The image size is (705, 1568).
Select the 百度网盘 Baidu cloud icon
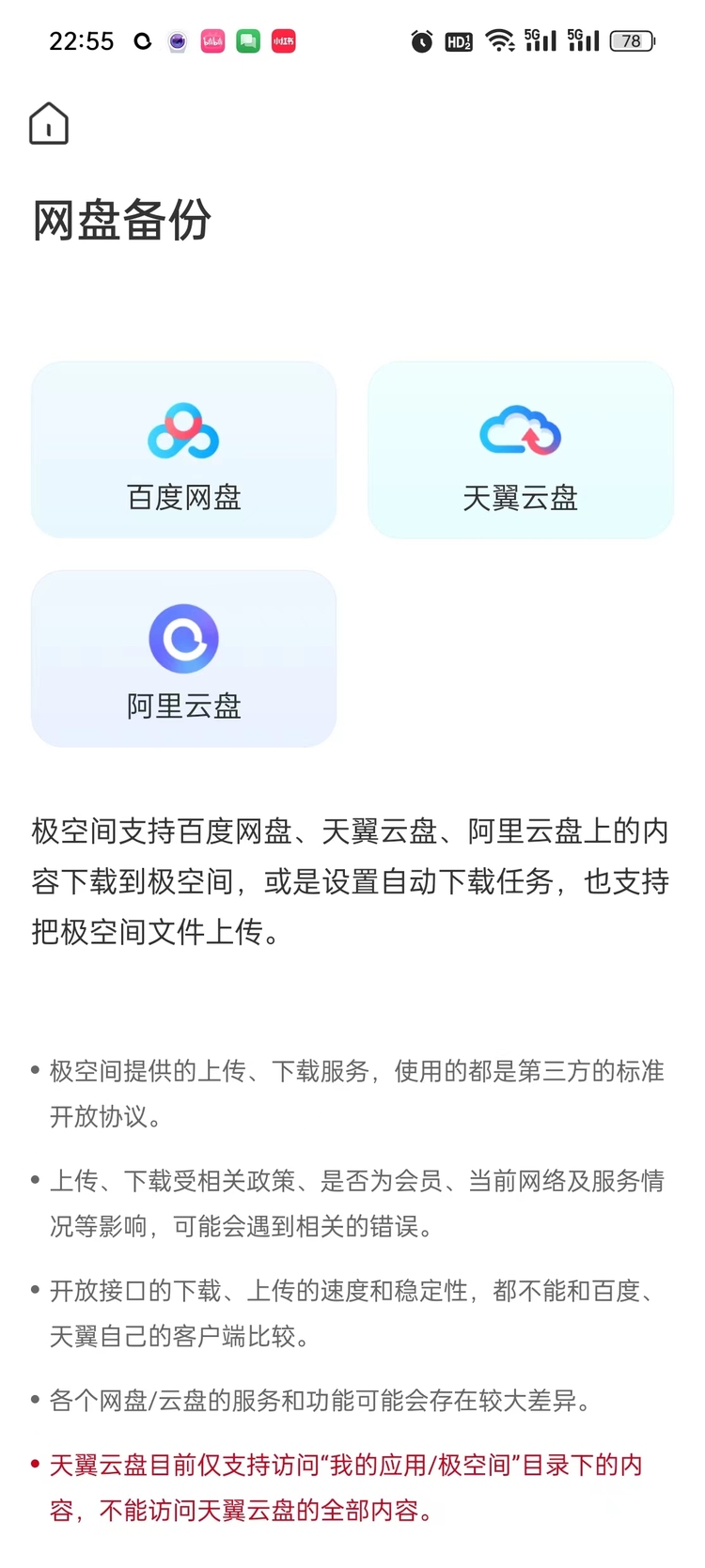(183, 431)
